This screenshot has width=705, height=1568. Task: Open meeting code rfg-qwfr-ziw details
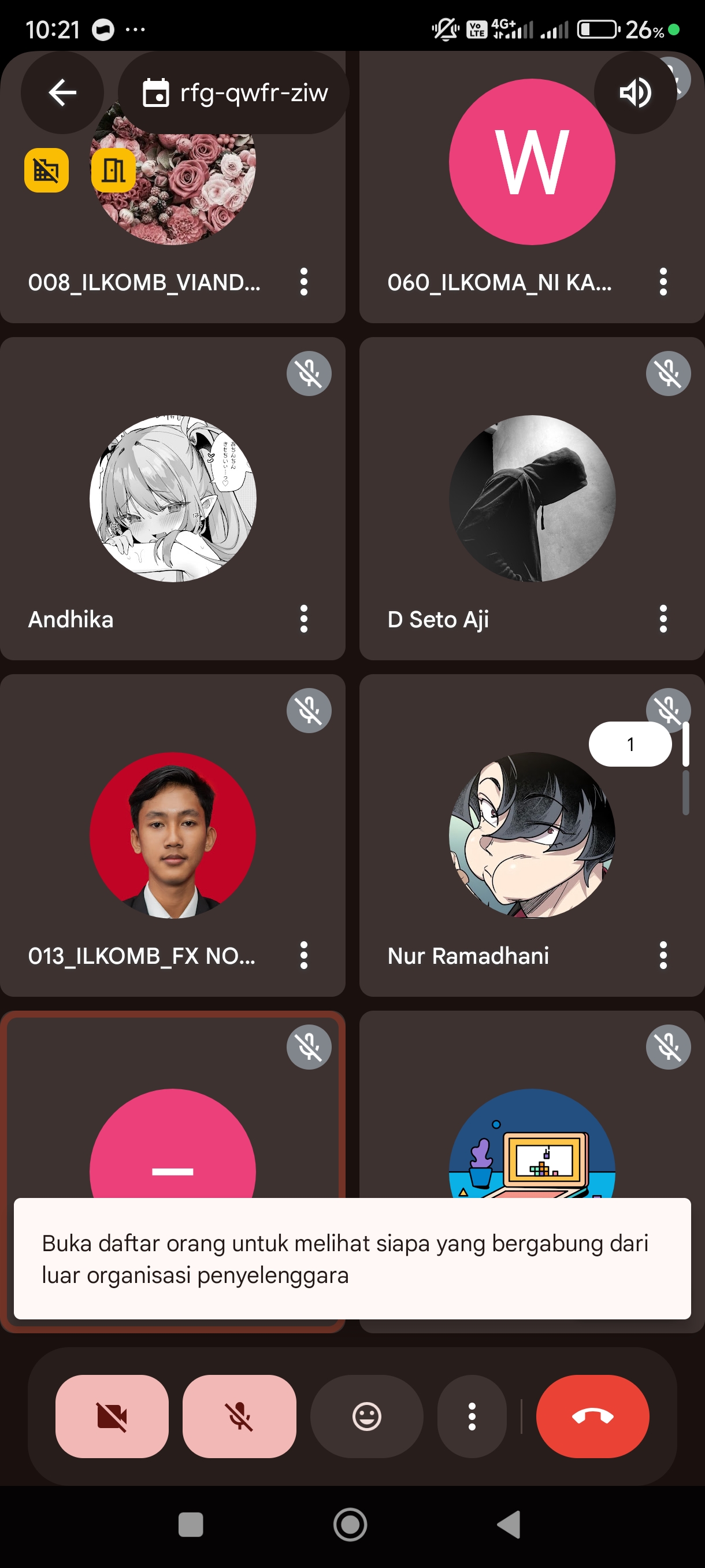(234, 93)
